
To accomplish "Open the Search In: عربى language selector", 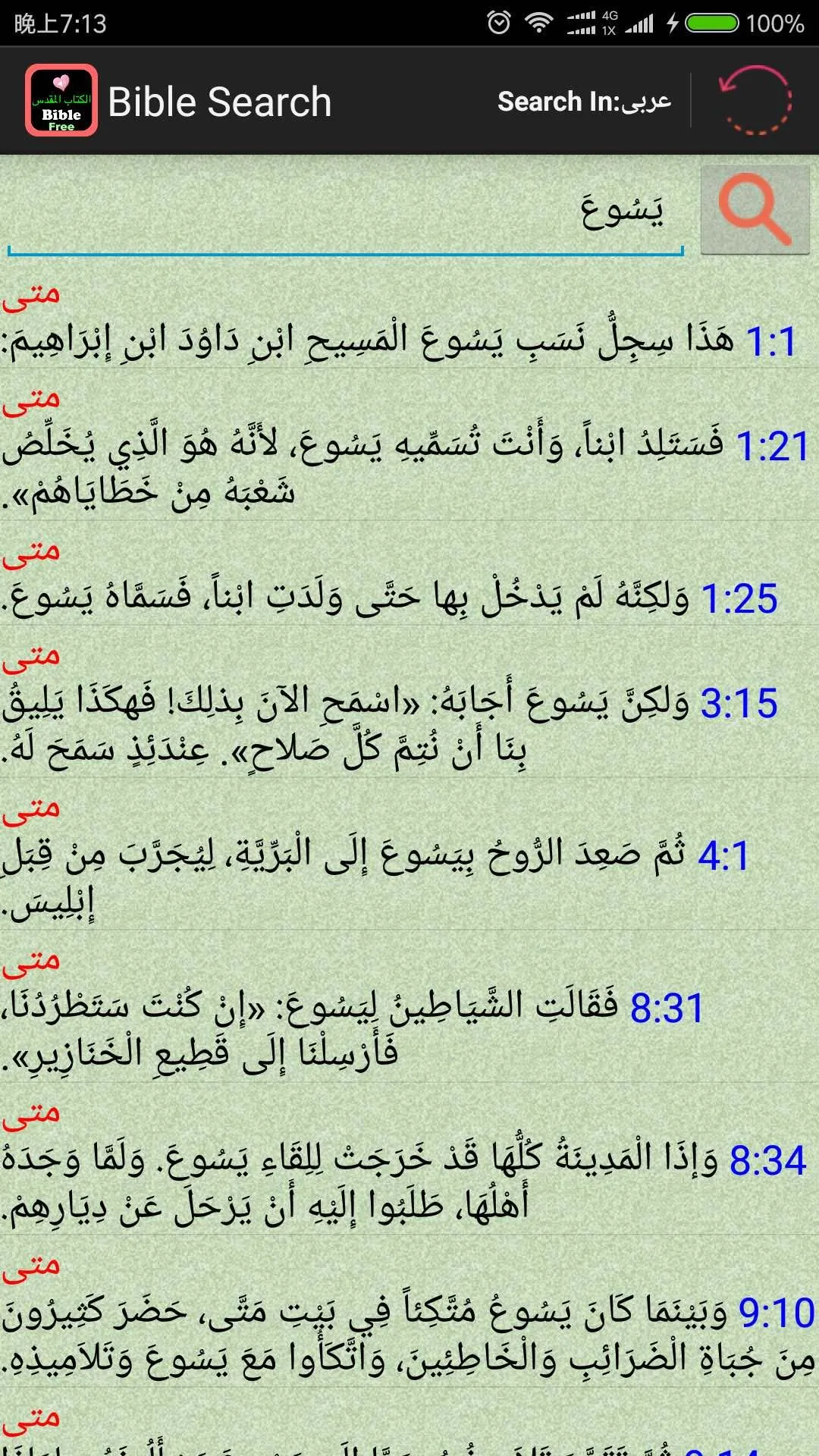I will (x=584, y=101).
